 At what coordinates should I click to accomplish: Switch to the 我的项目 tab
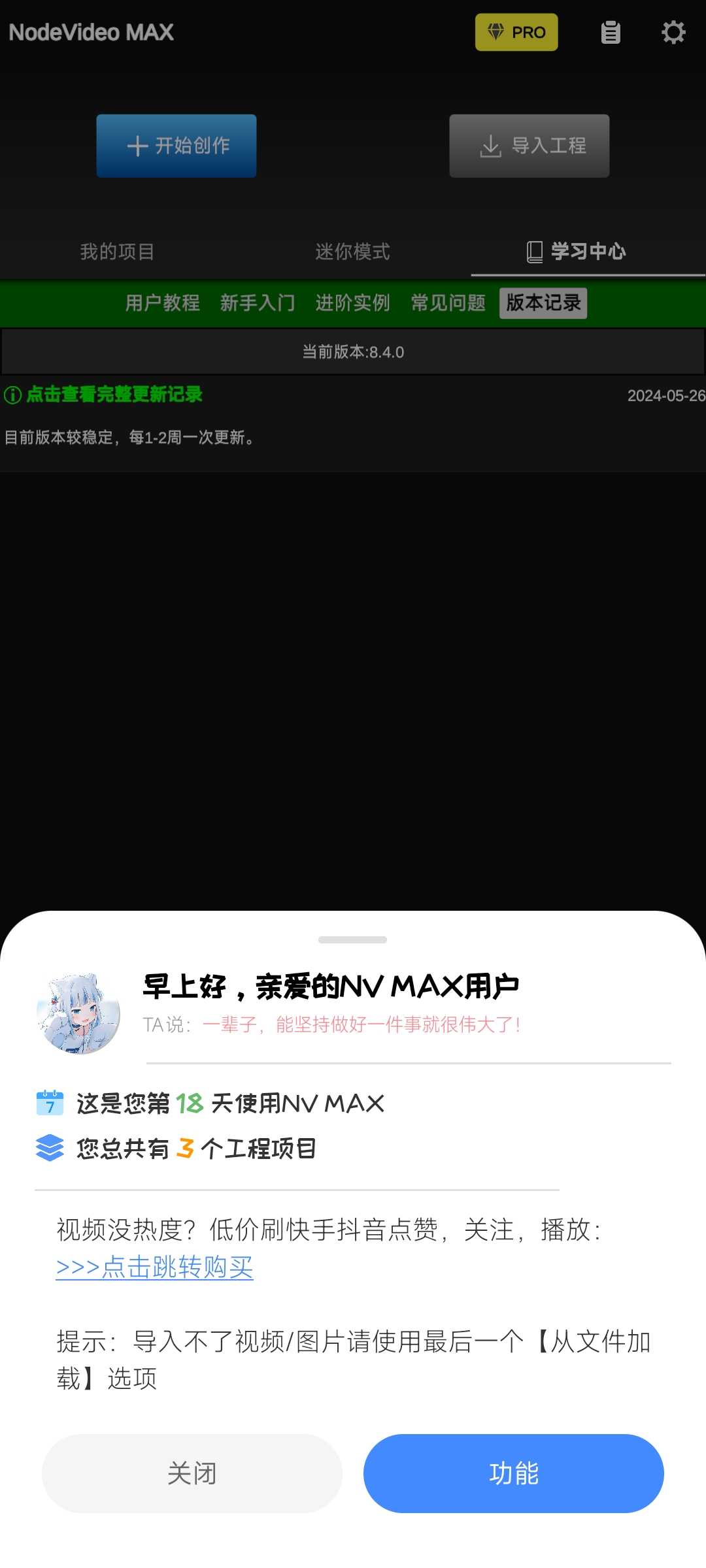pos(117,252)
